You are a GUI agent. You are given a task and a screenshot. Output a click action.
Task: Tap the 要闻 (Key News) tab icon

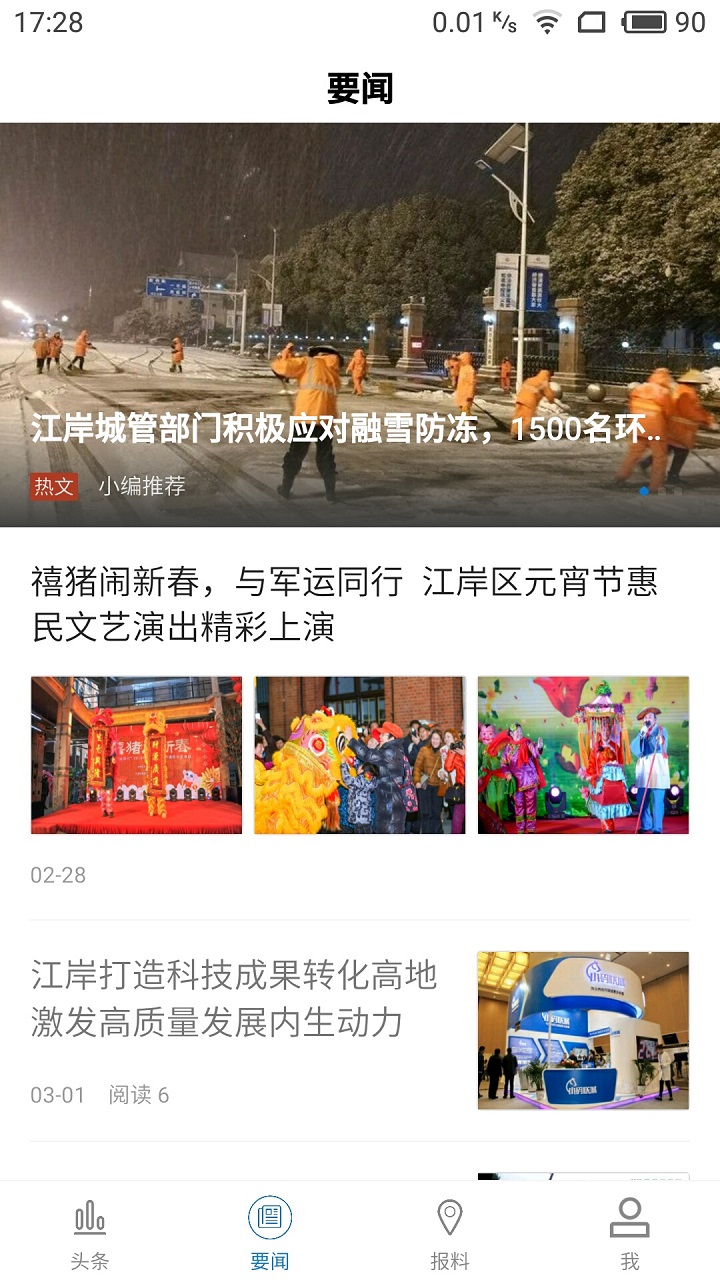270,1218
